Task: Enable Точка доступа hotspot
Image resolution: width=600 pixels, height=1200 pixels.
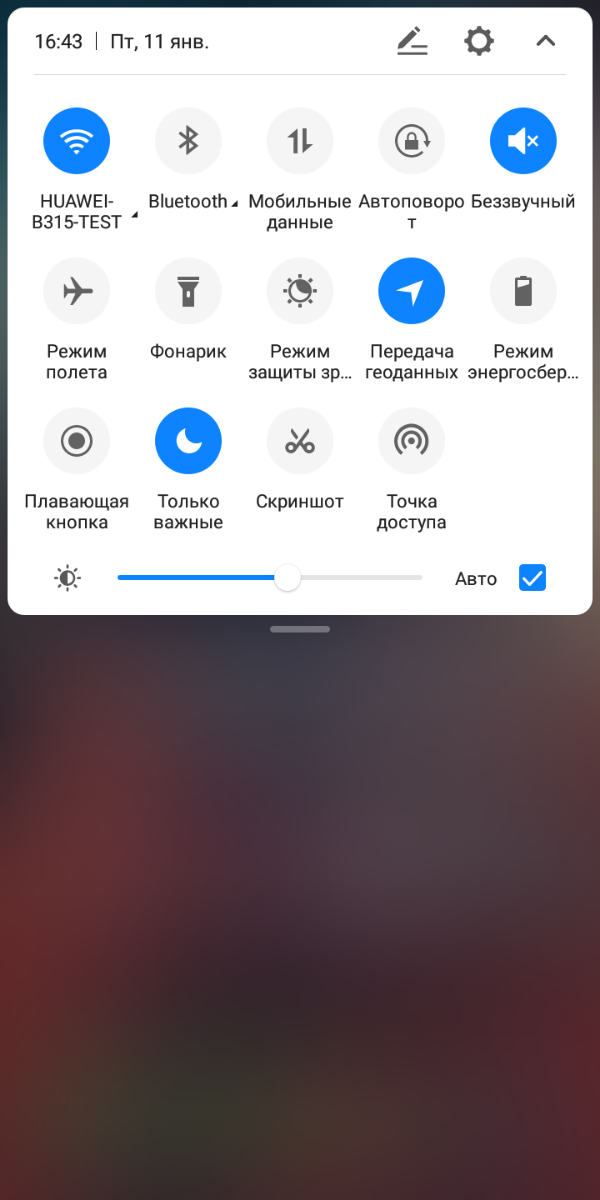Action: 411,441
